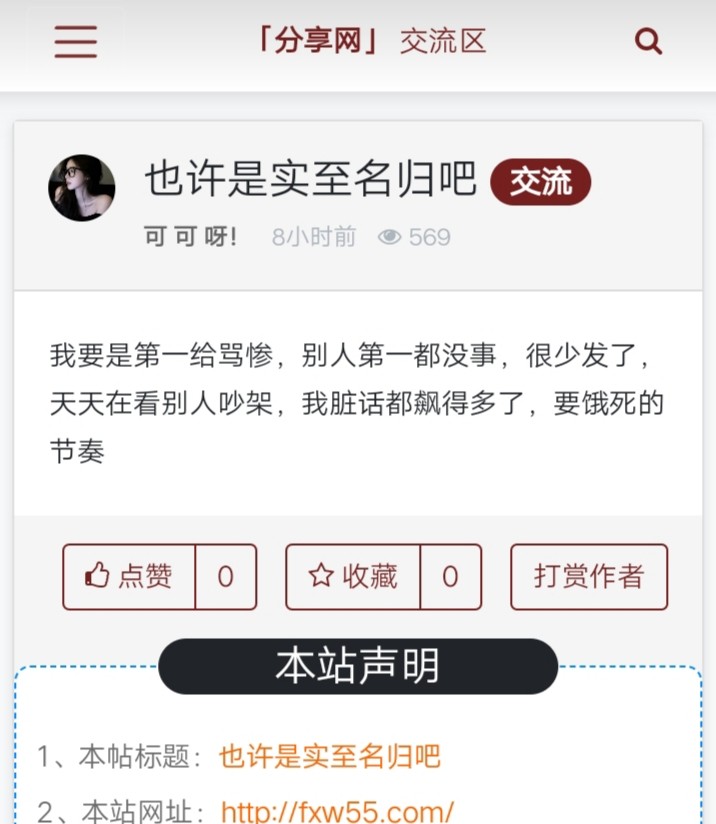Go to 分享网 site title
Image resolution: width=716 pixels, height=824 pixels.
point(318,42)
